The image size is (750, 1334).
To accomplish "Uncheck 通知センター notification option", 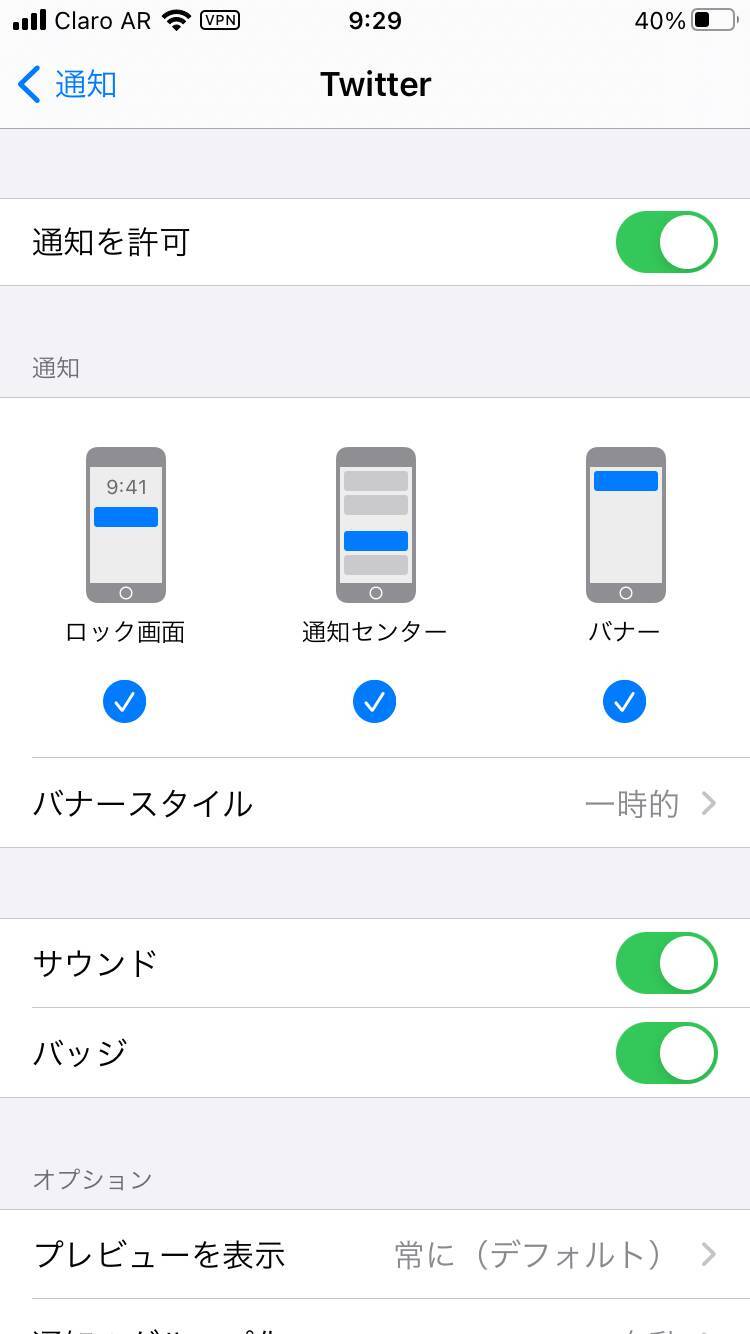I will coord(375,702).
